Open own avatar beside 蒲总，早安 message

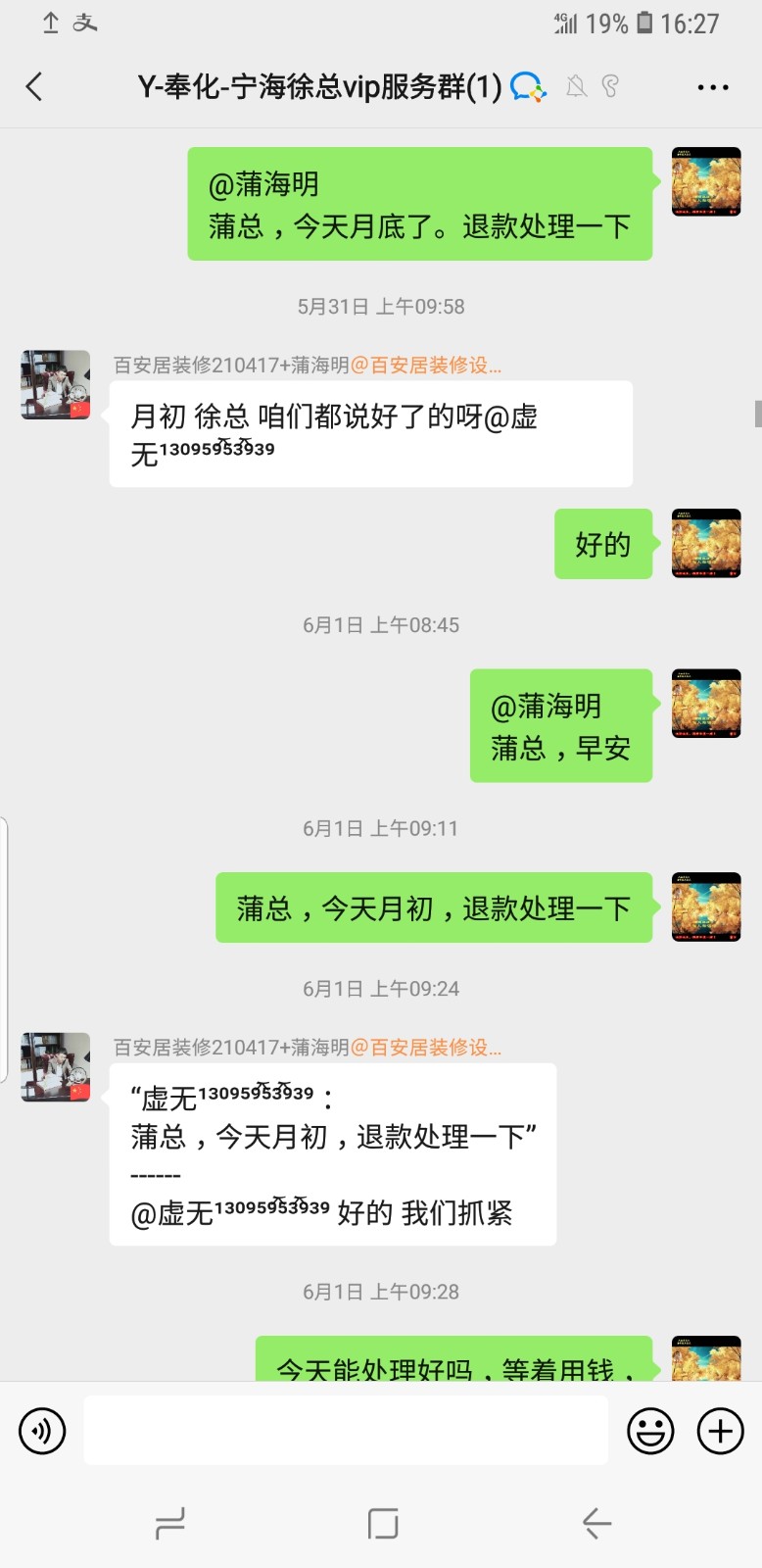706,704
